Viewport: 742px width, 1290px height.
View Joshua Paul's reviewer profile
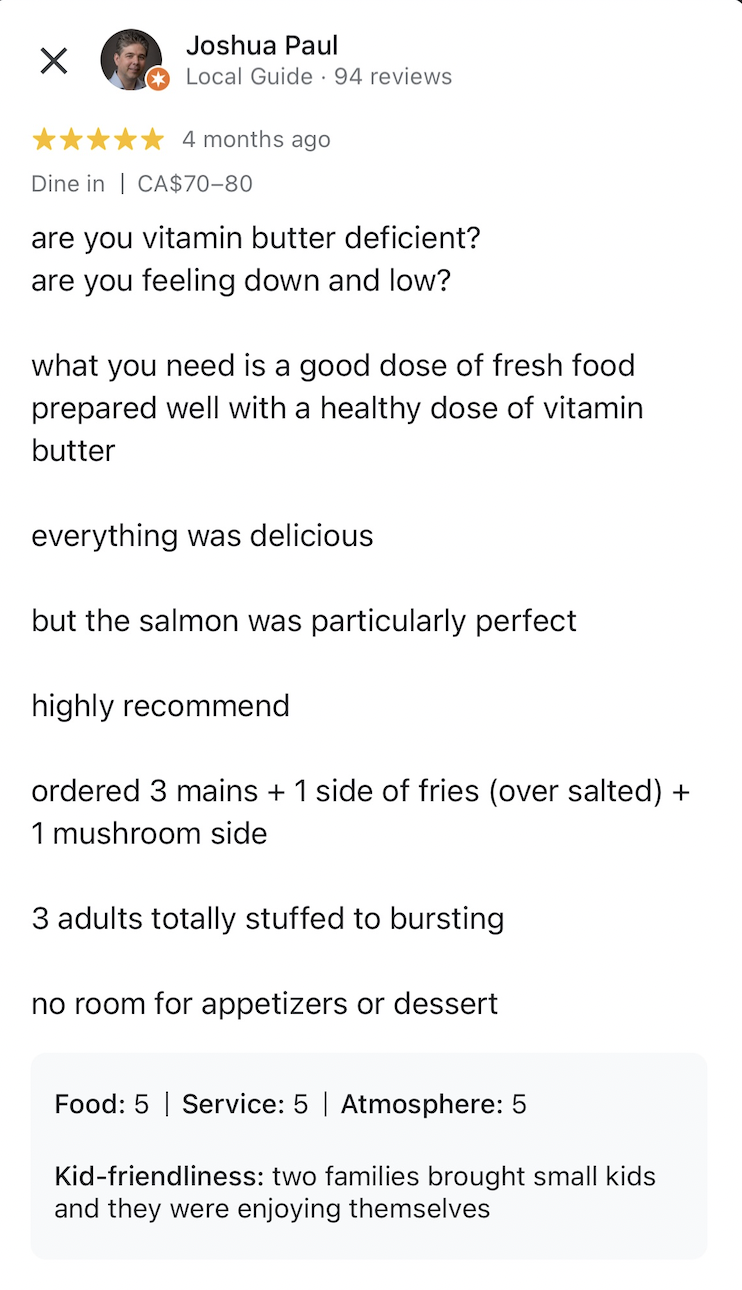[262, 46]
